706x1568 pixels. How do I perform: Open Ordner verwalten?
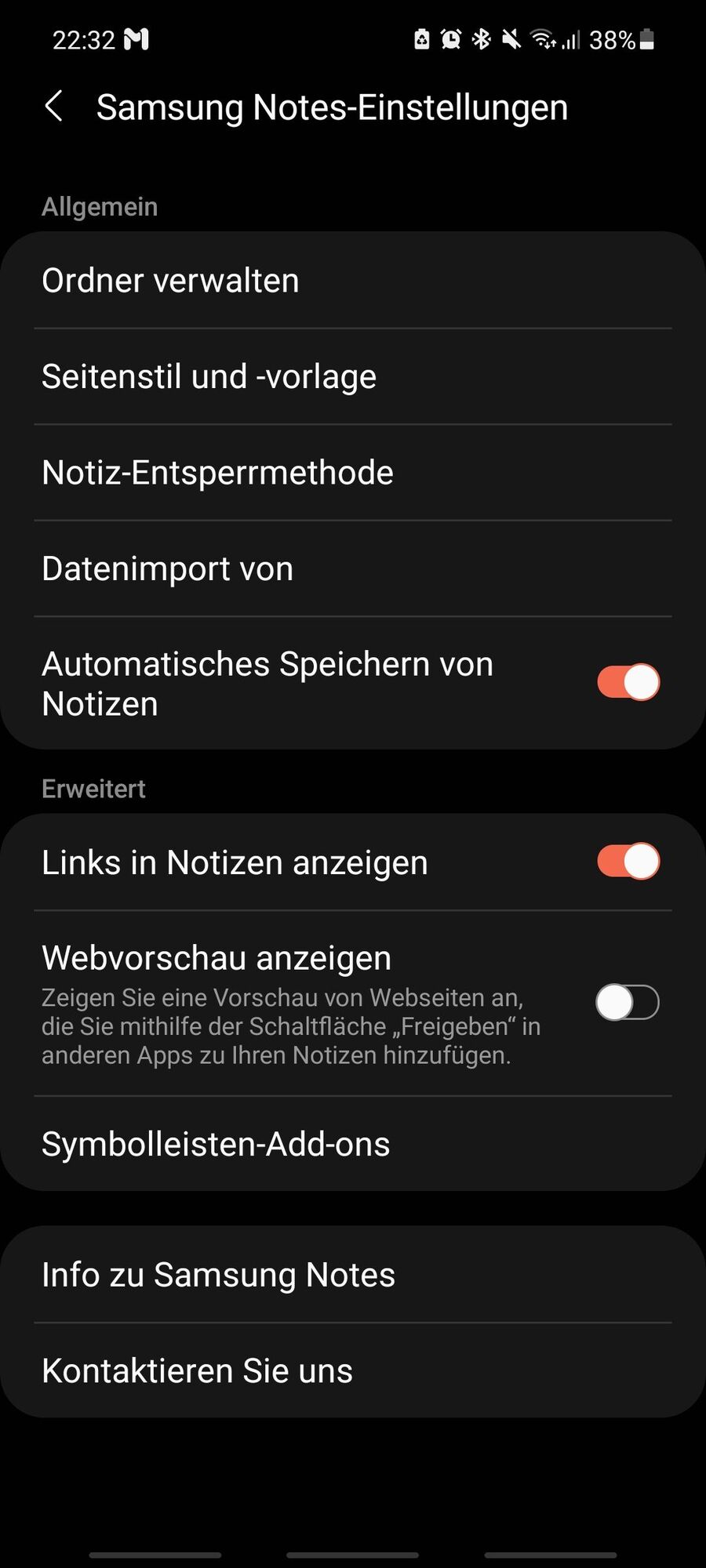(x=170, y=281)
